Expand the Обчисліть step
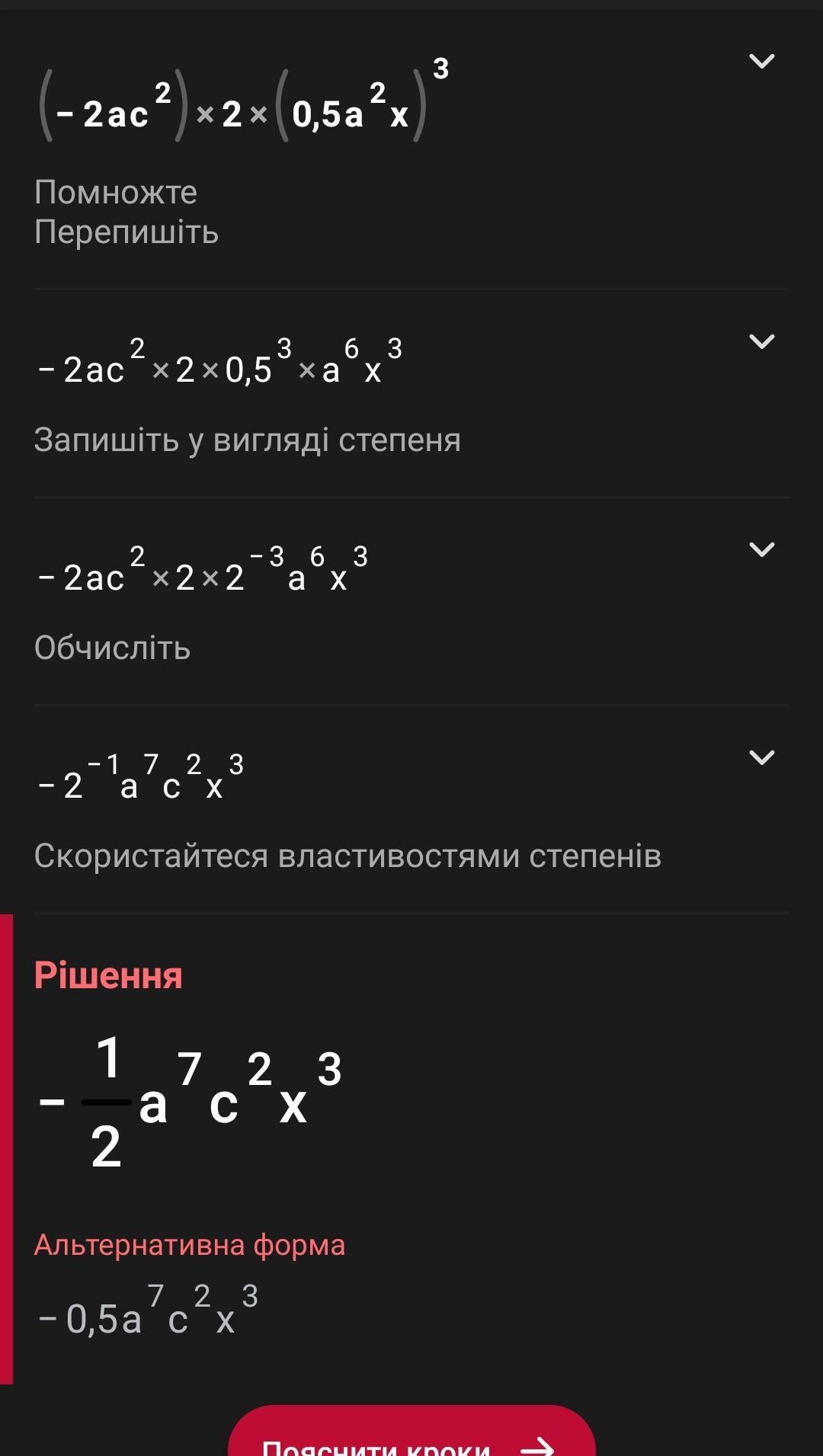 point(761,549)
